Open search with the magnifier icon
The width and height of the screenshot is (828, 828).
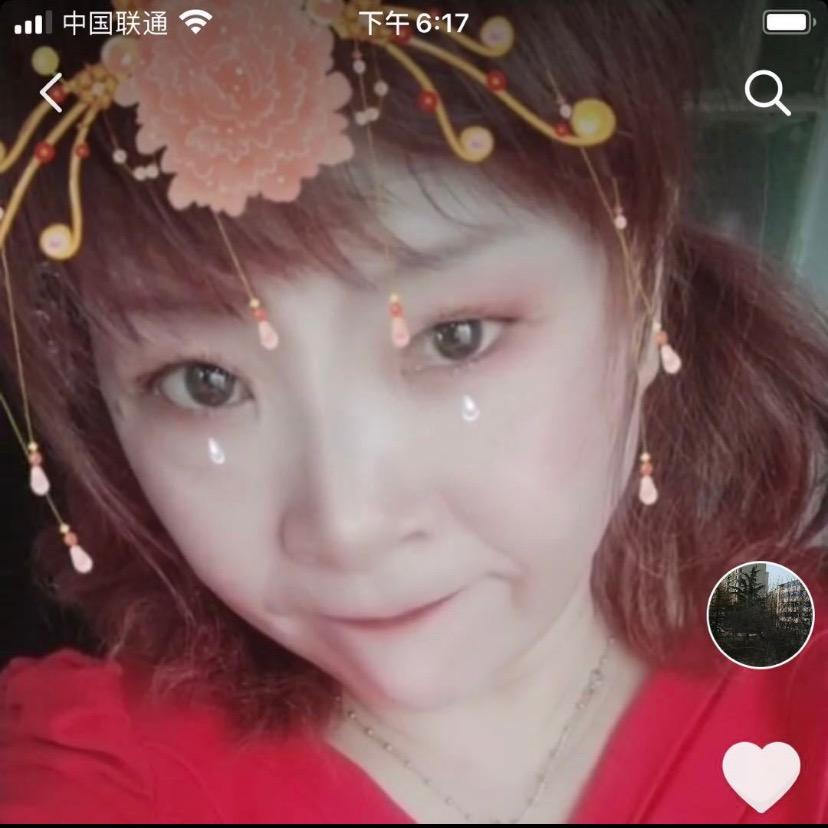tap(767, 94)
